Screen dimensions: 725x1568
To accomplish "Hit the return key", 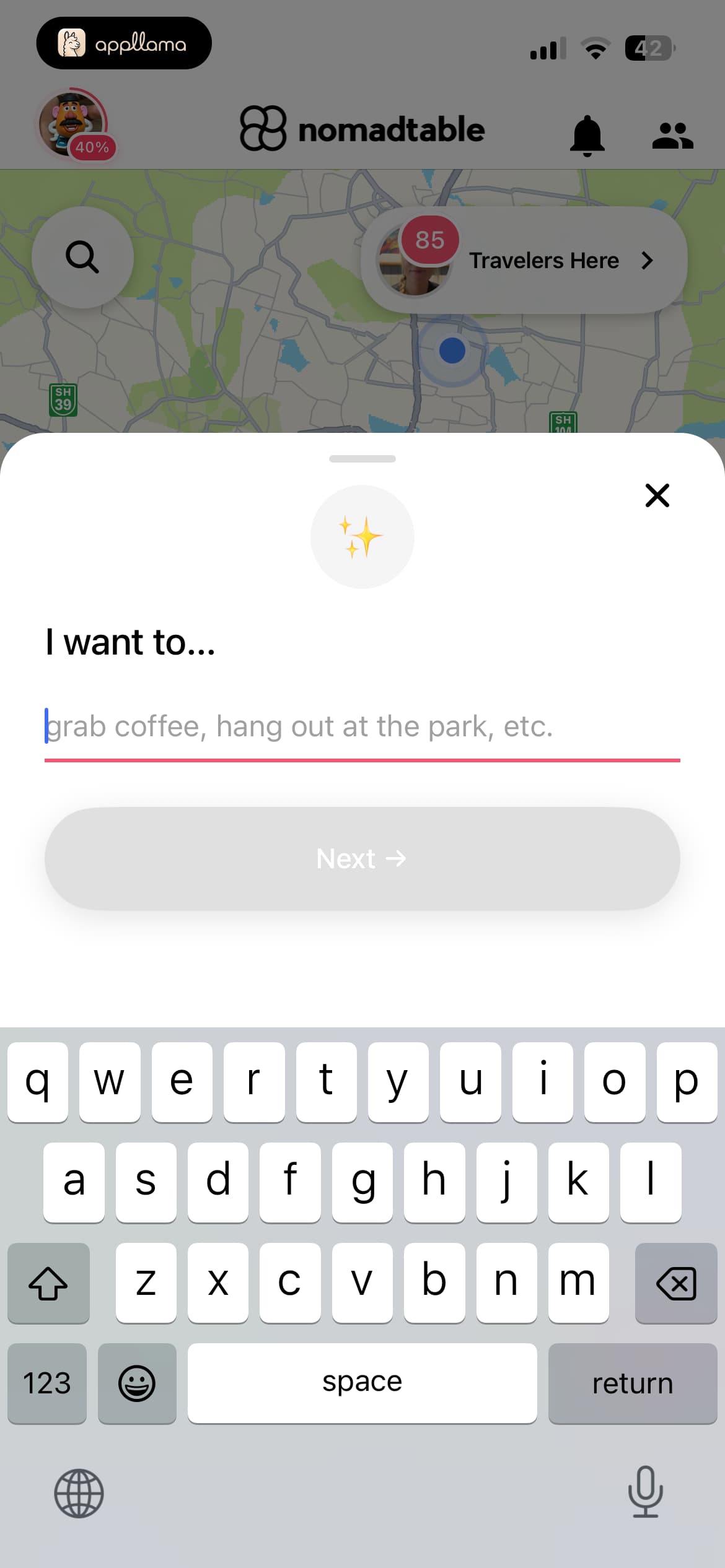I will pyautogui.click(x=633, y=1382).
